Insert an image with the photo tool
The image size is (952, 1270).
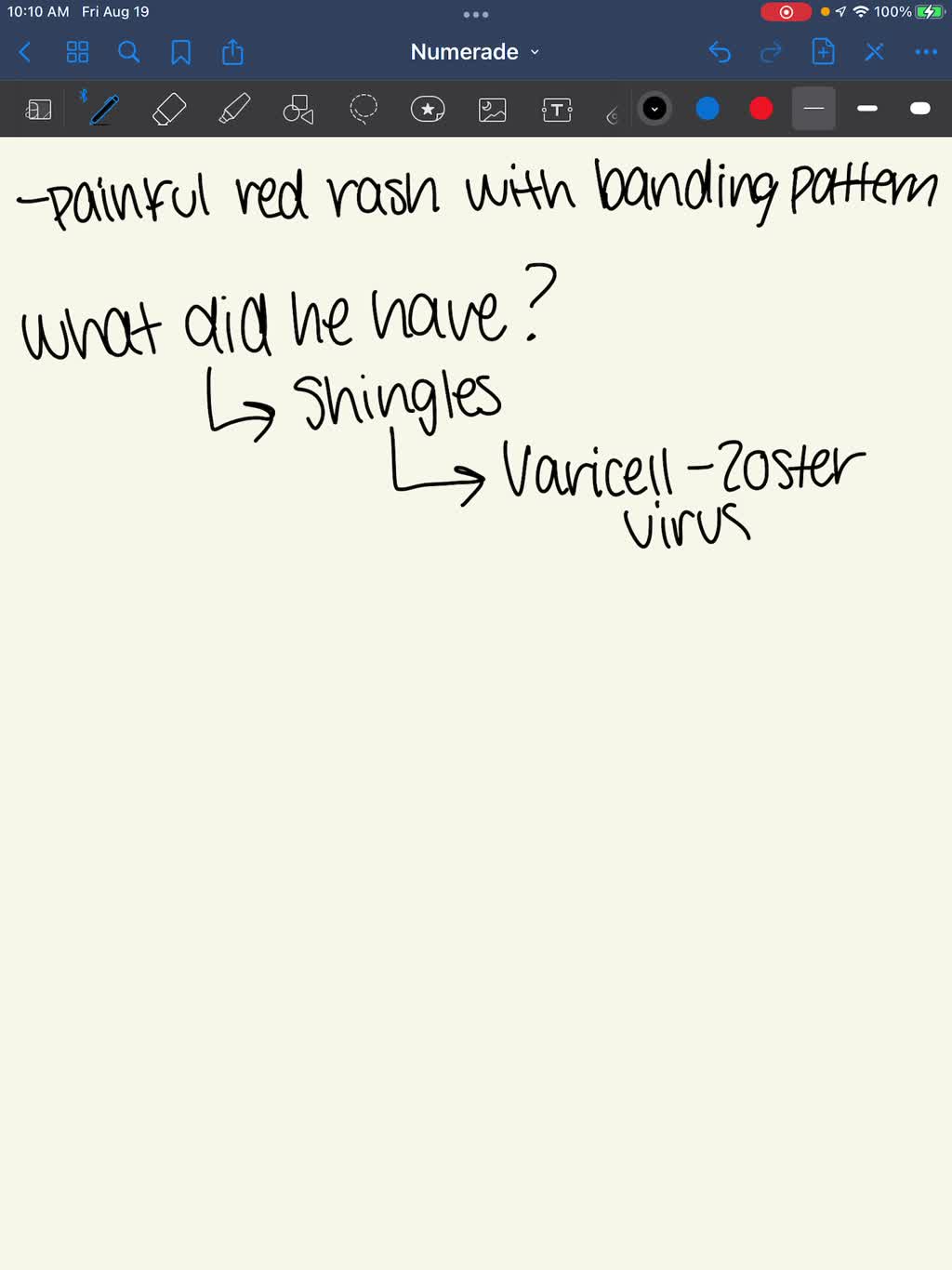pos(492,110)
